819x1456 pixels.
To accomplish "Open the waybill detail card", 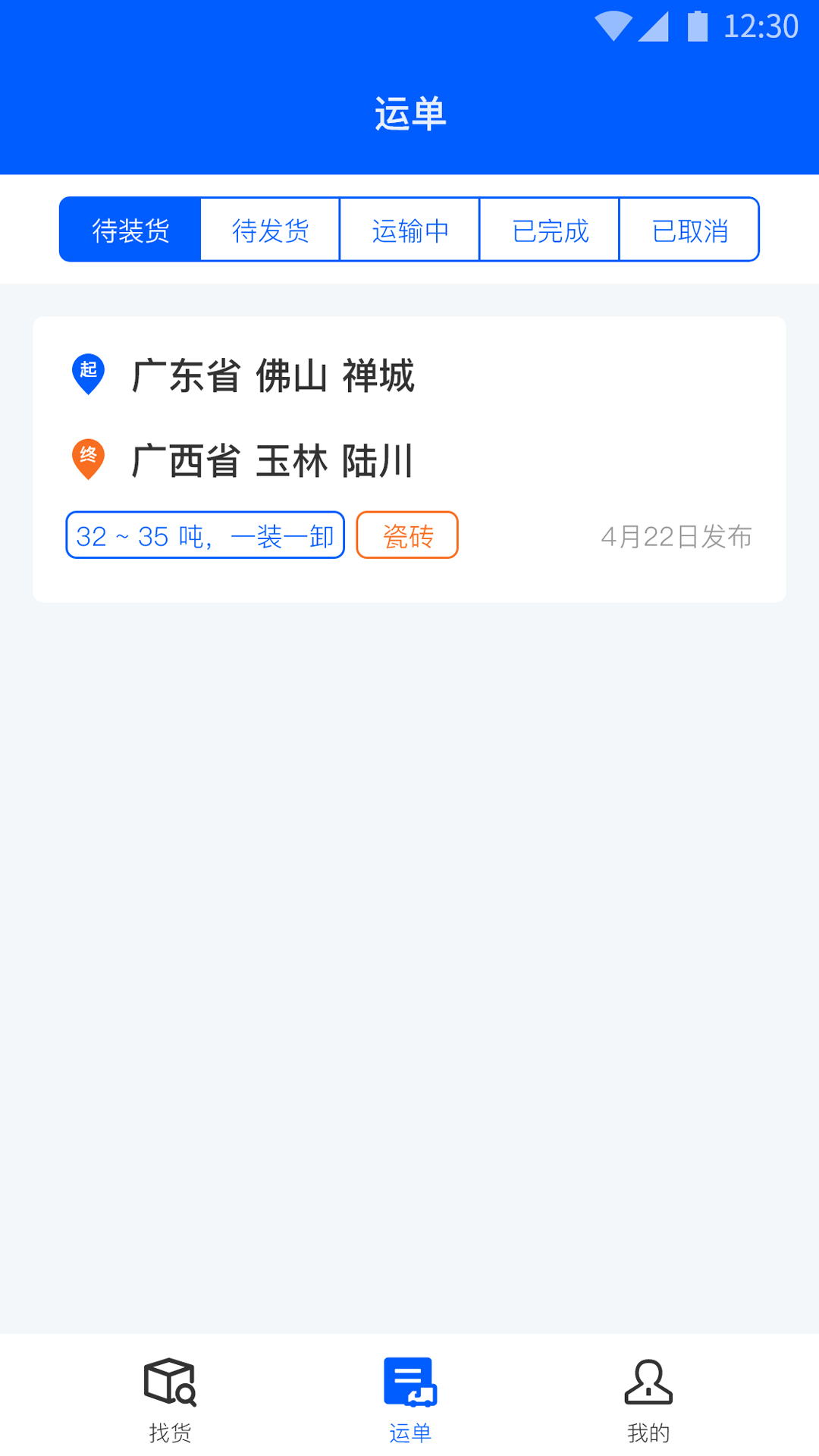I will pyautogui.click(x=409, y=455).
